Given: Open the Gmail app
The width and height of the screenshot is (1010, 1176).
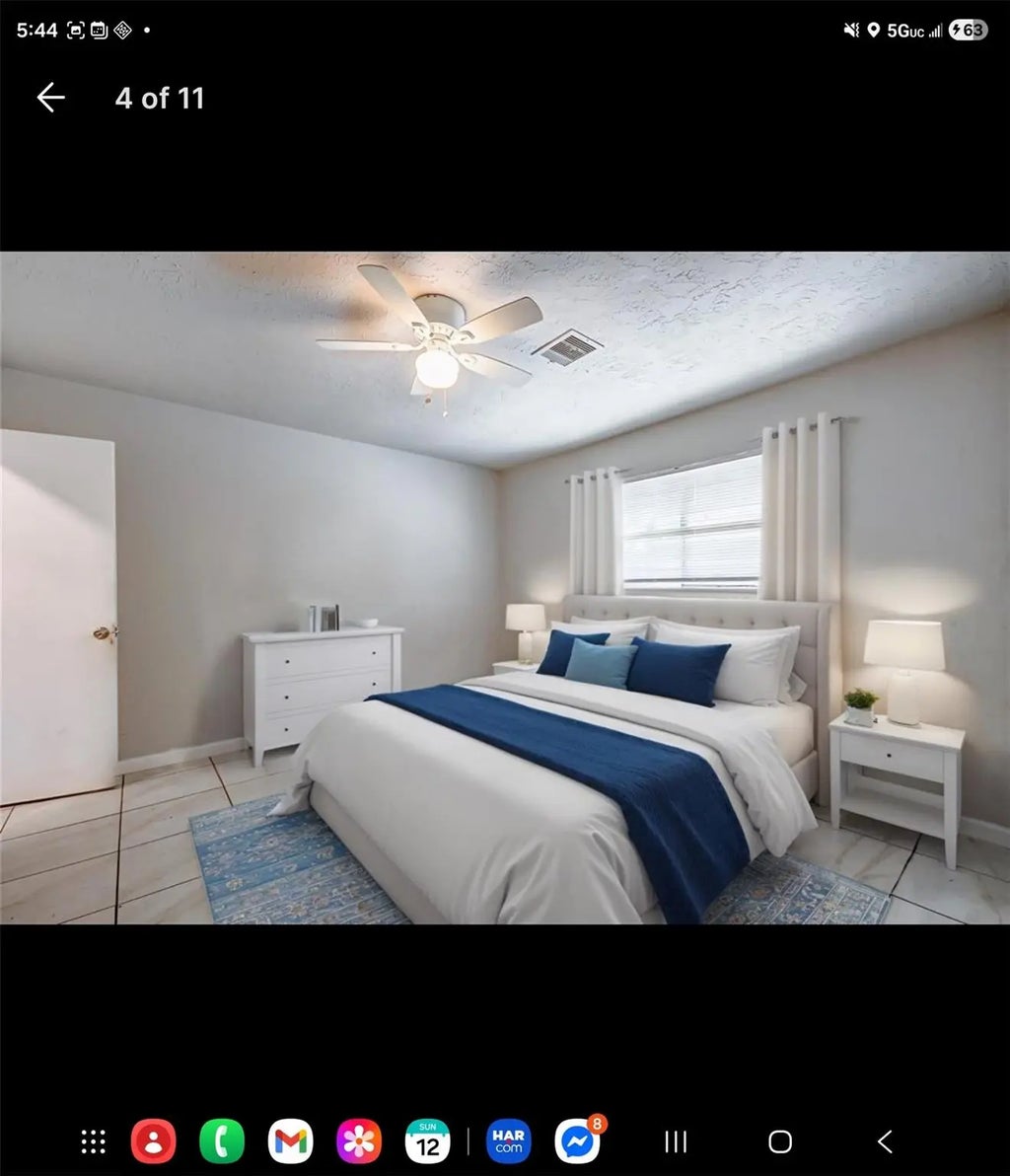Looking at the screenshot, I should (290, 1142).
